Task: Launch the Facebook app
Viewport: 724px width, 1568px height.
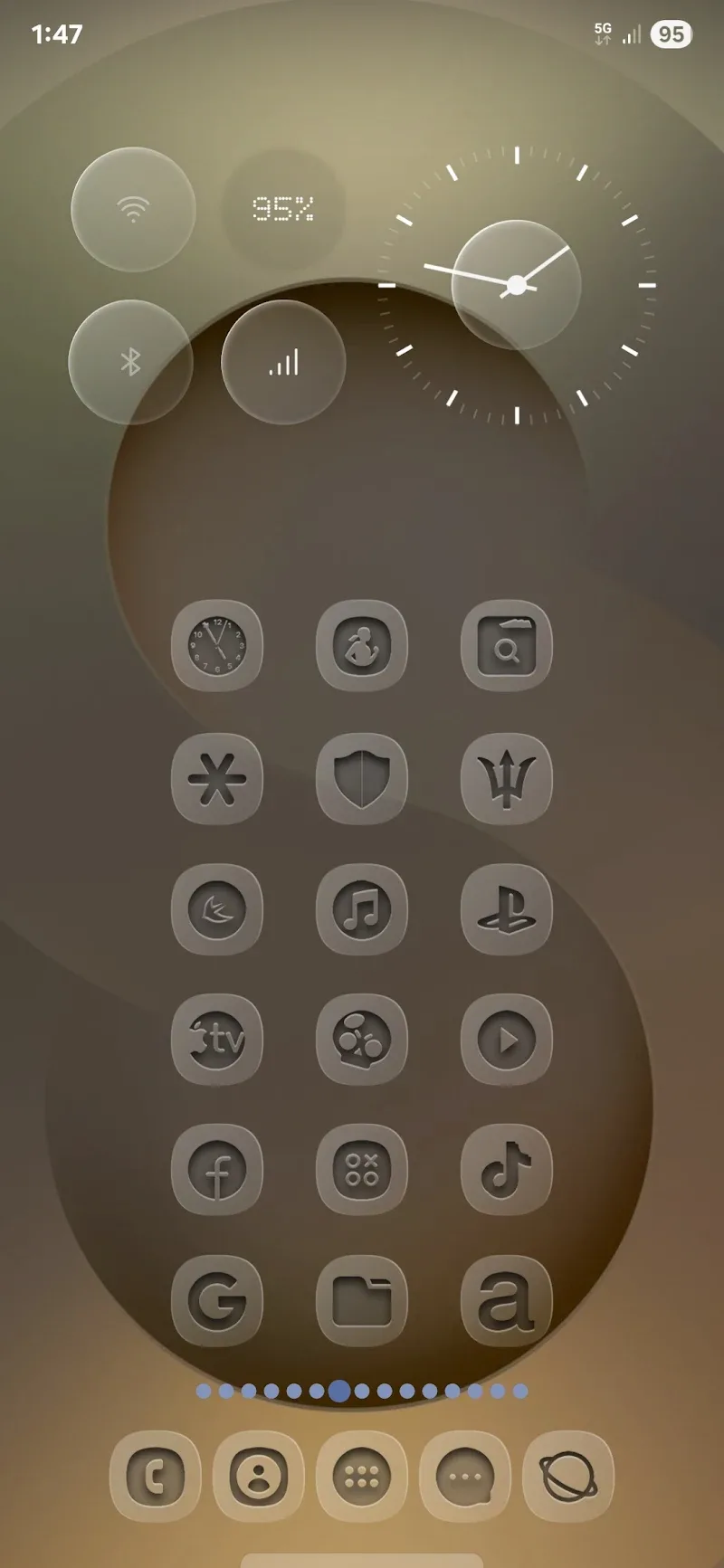Action: 217,1170
